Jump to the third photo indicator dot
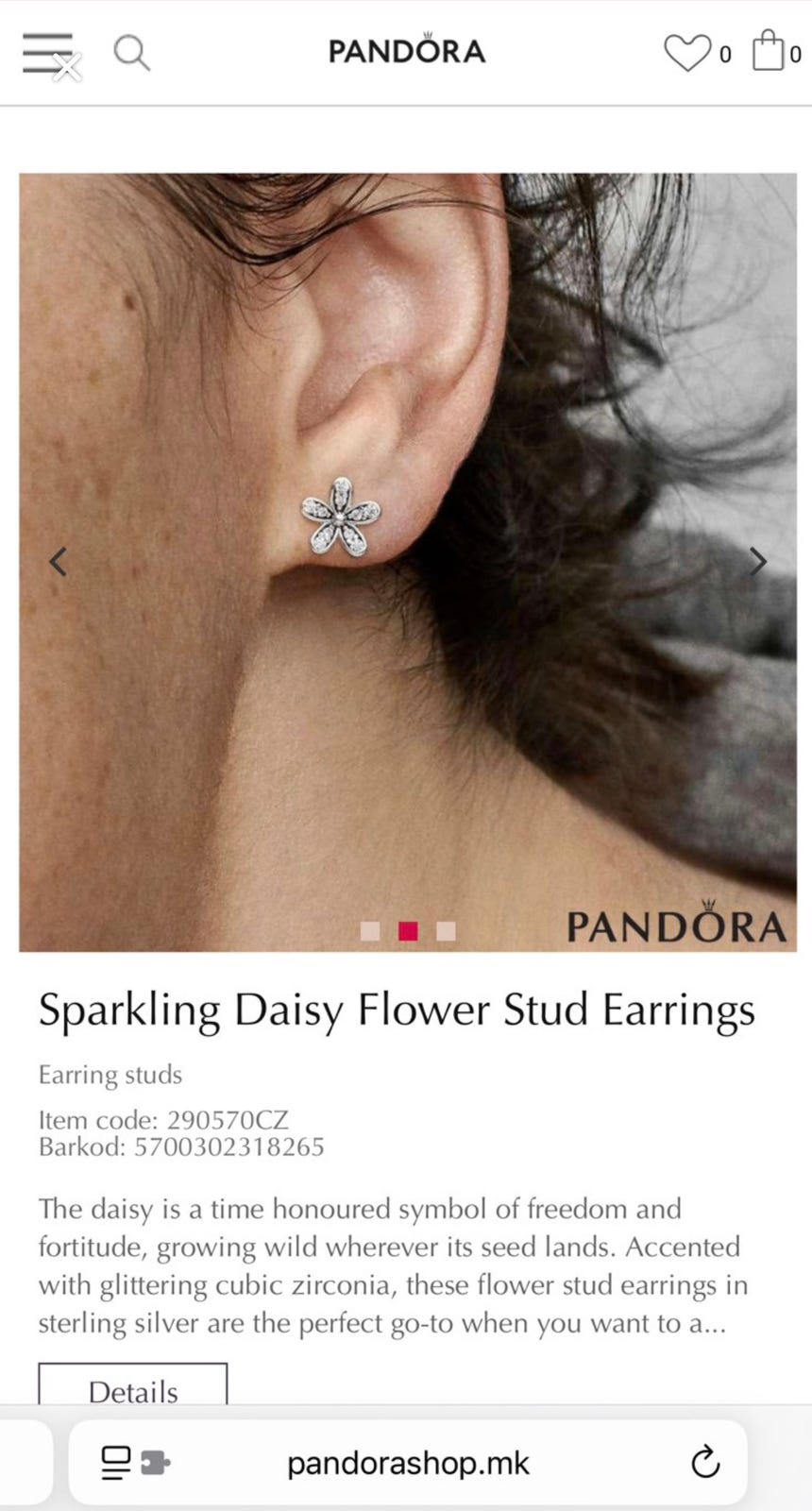This screenshot has width=812, height=1511. (447, 931)
